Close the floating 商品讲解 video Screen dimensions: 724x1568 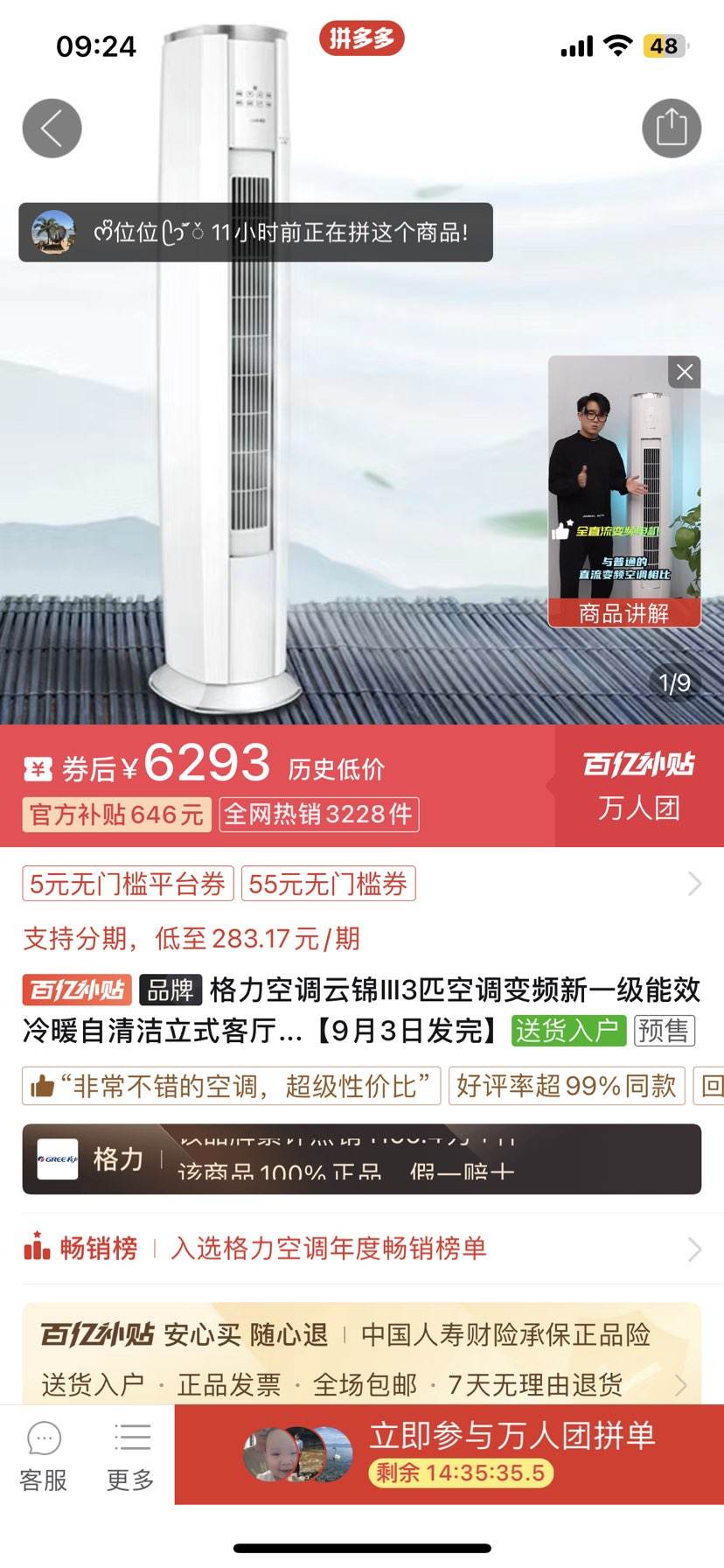[685, 372]
